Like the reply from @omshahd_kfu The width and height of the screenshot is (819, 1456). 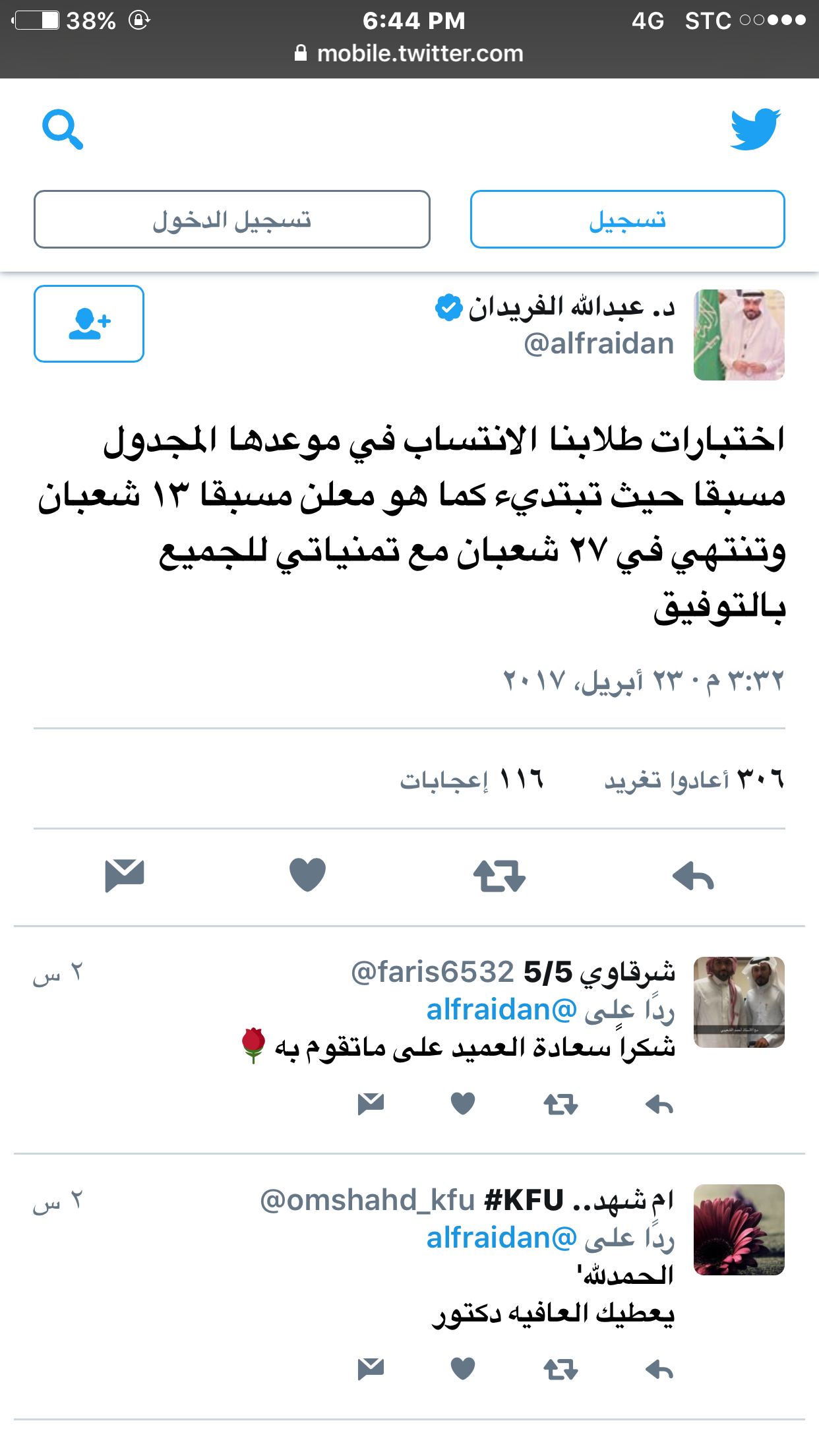(463, 1369)
